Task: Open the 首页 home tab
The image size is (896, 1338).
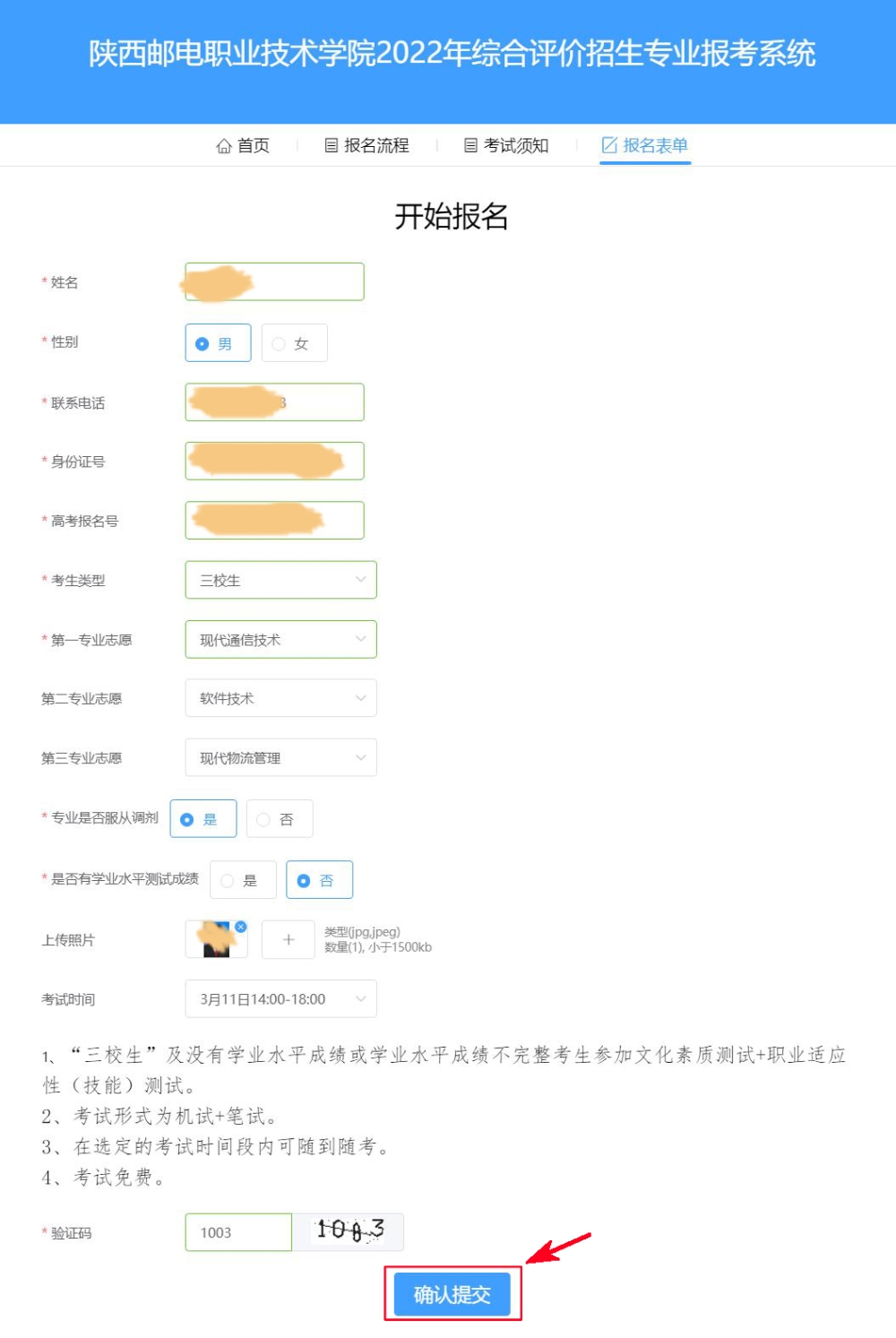Action: [243, 145]
